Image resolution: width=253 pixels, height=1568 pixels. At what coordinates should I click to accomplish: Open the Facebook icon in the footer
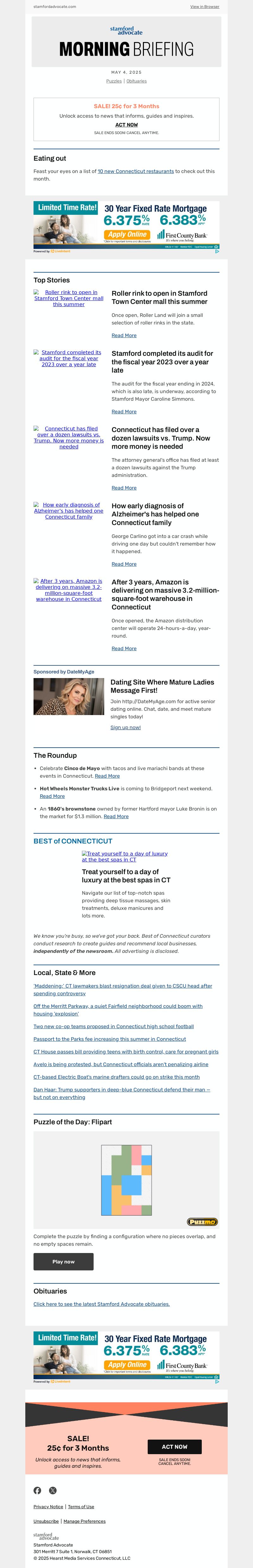click(x=37, y=1491)
